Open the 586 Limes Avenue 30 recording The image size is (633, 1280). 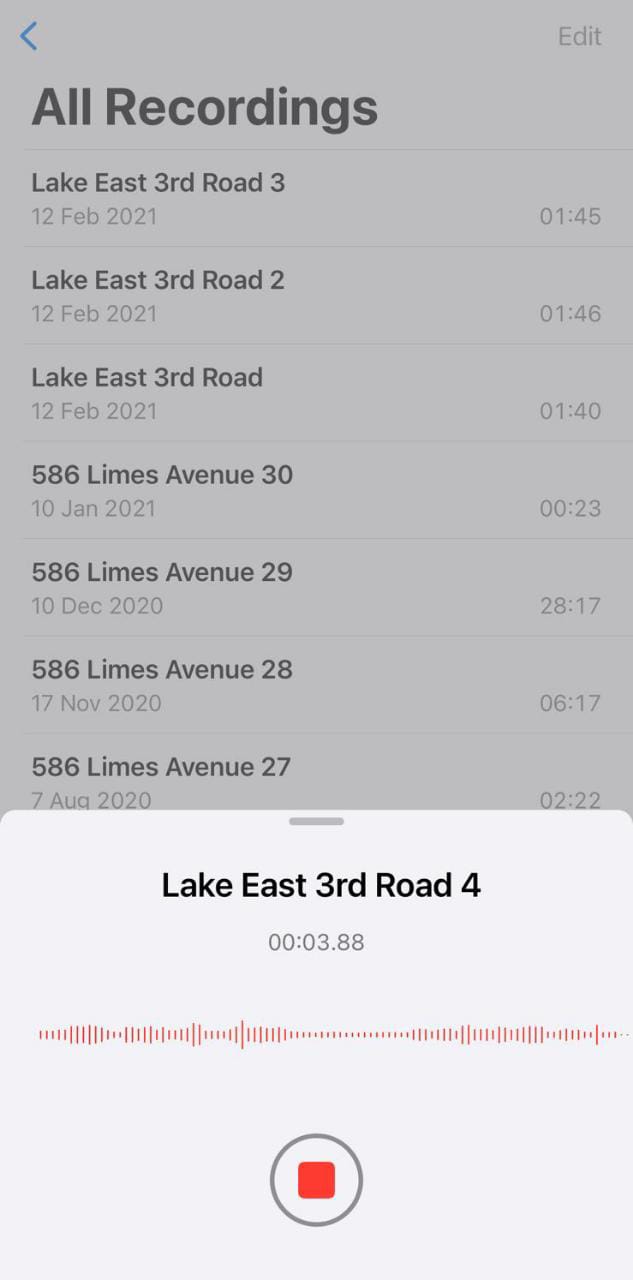316,490
